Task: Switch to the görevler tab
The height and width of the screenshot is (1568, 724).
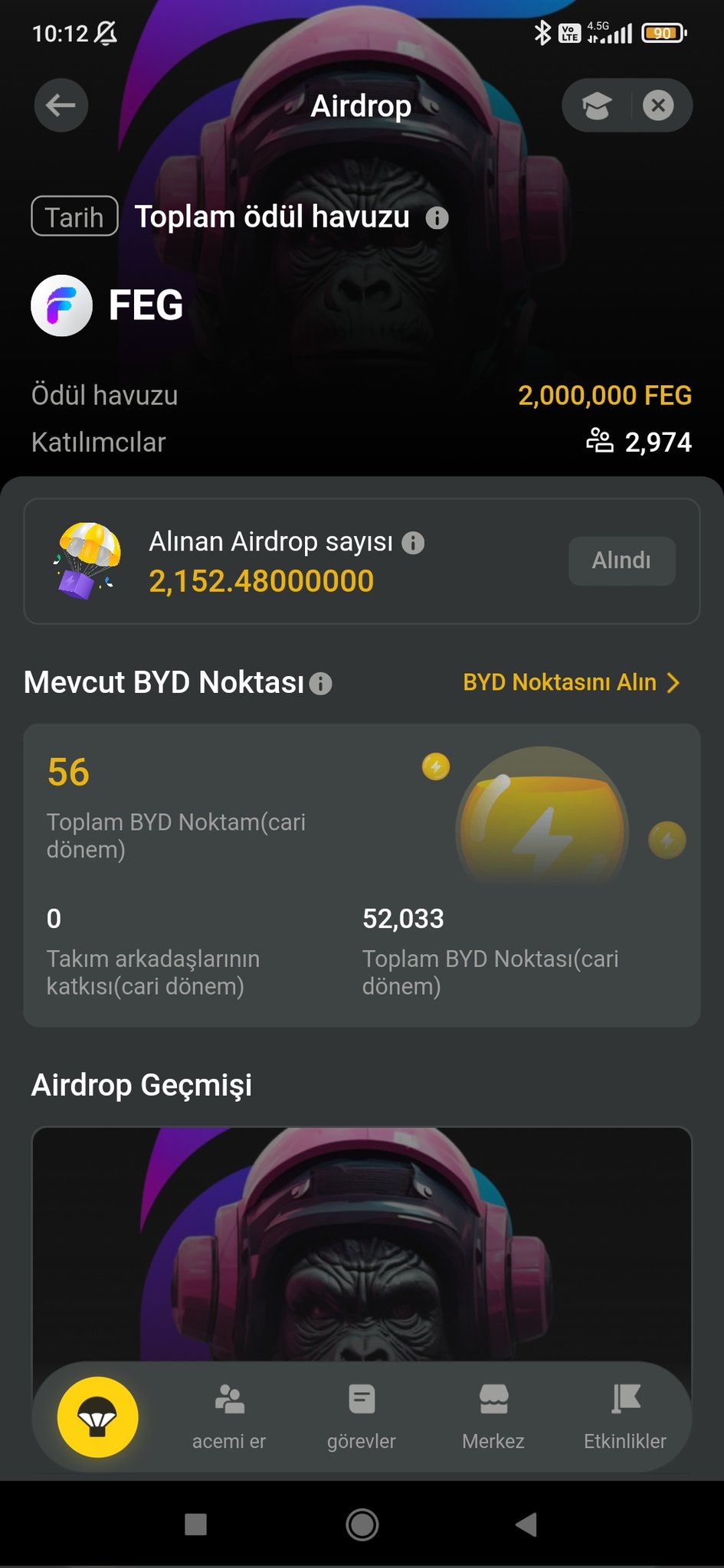Action: pos(362,1417)
